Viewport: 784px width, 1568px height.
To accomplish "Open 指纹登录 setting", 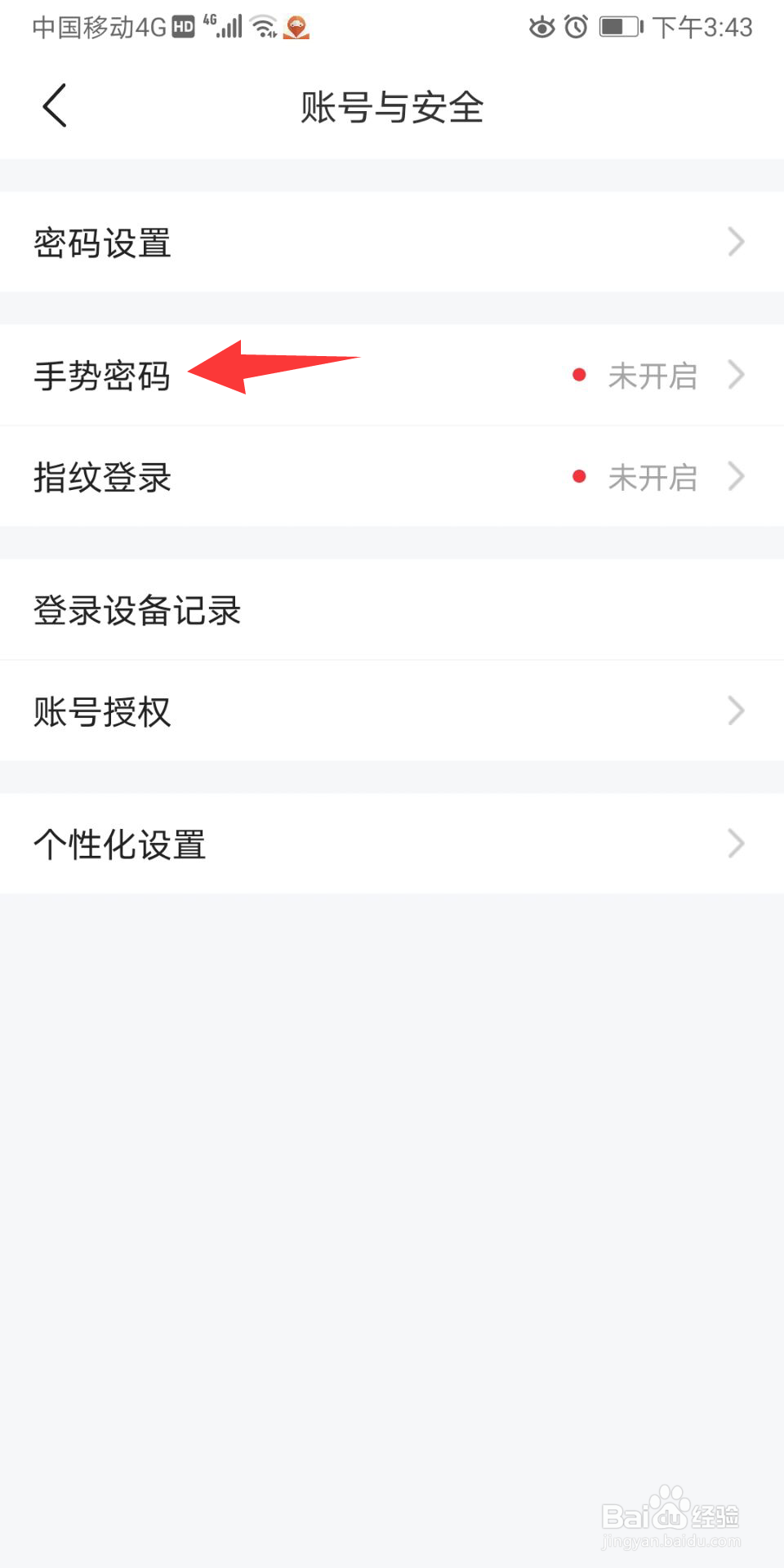I will 392,476.
